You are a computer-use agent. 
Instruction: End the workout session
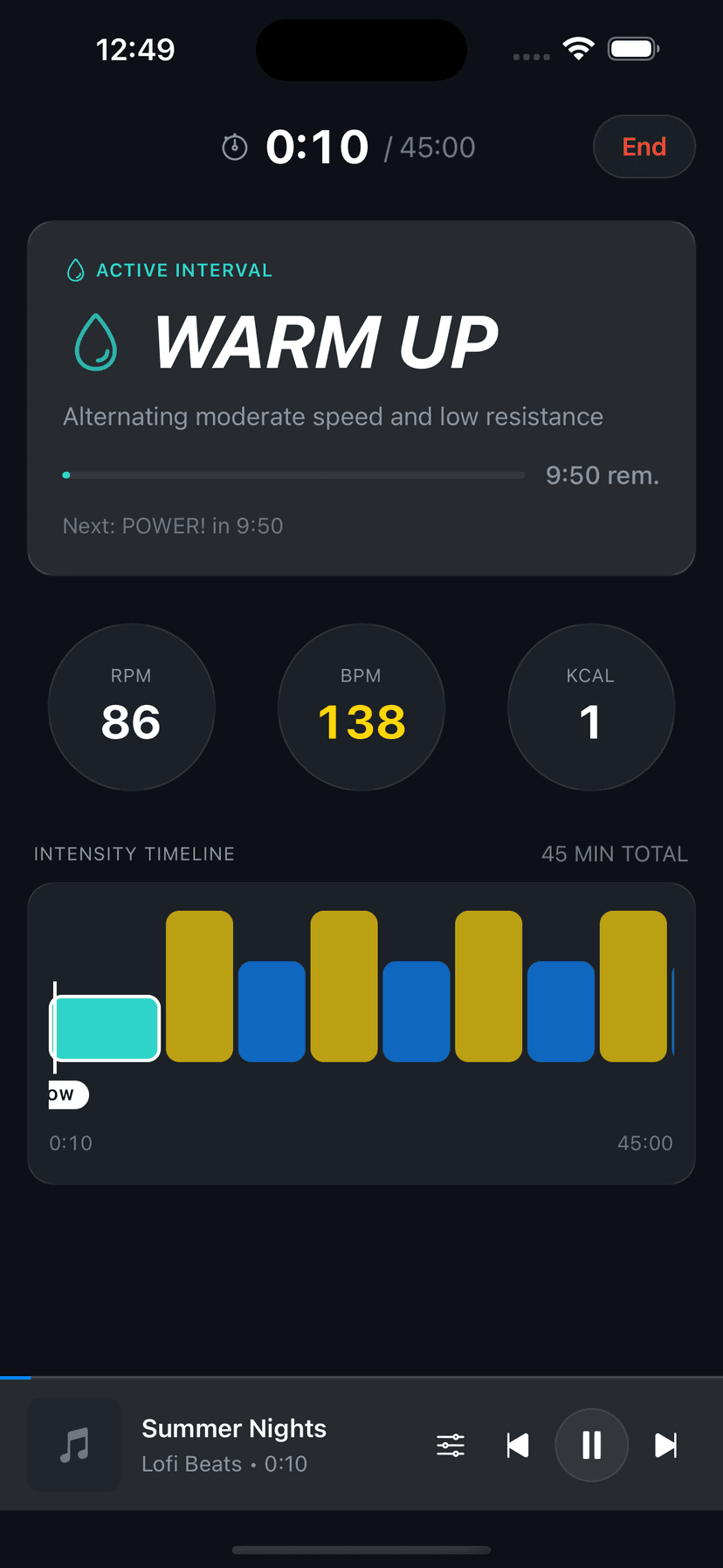pyautogui.click(x=644, y=147)
